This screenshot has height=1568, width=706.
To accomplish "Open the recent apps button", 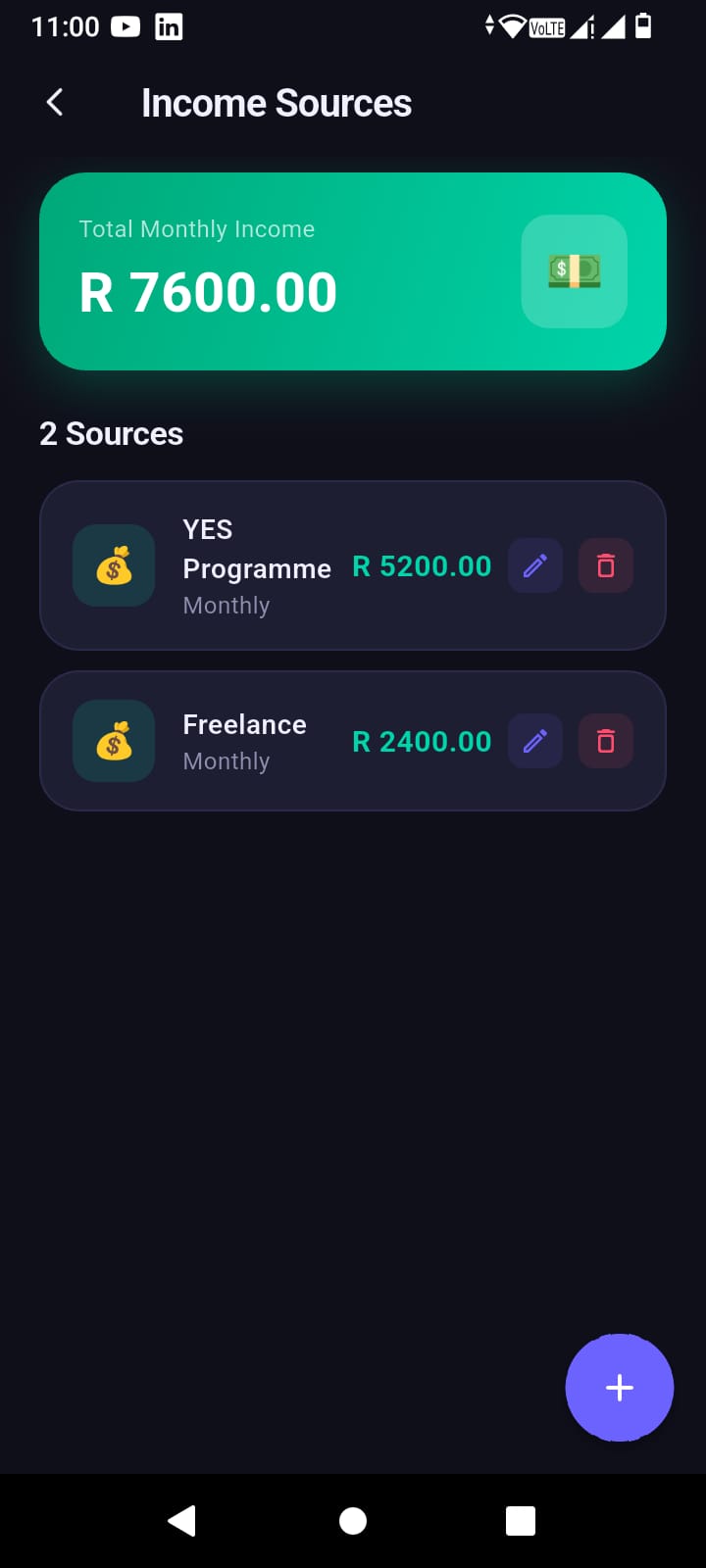I will point(521,1521).
